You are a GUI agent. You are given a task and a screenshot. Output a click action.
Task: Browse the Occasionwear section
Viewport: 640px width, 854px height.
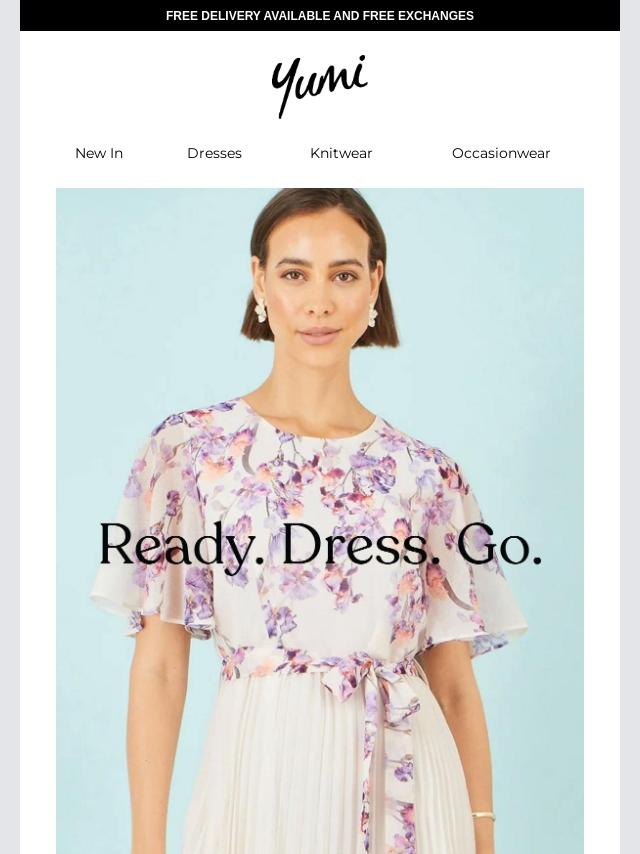[501, 154]
